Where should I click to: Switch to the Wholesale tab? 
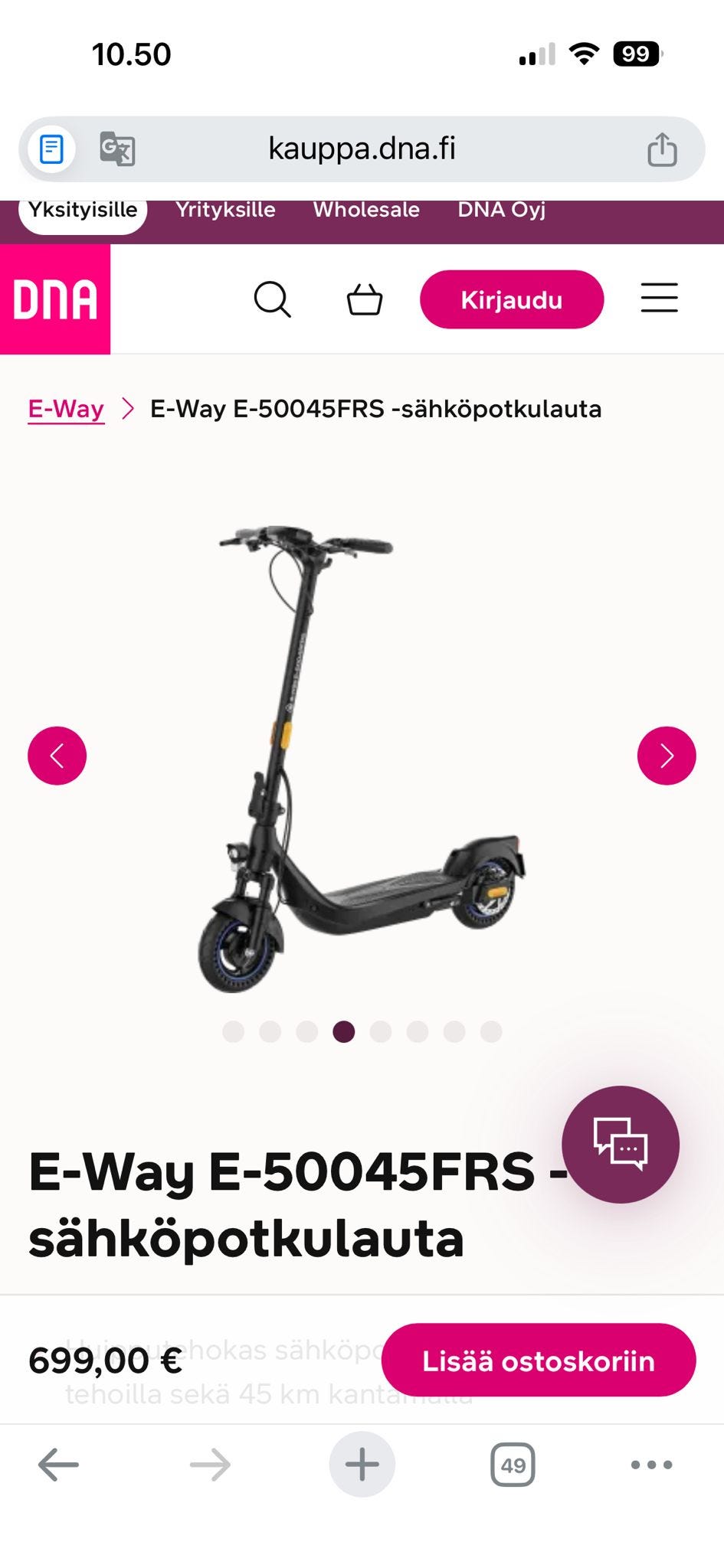pos(366,210)
